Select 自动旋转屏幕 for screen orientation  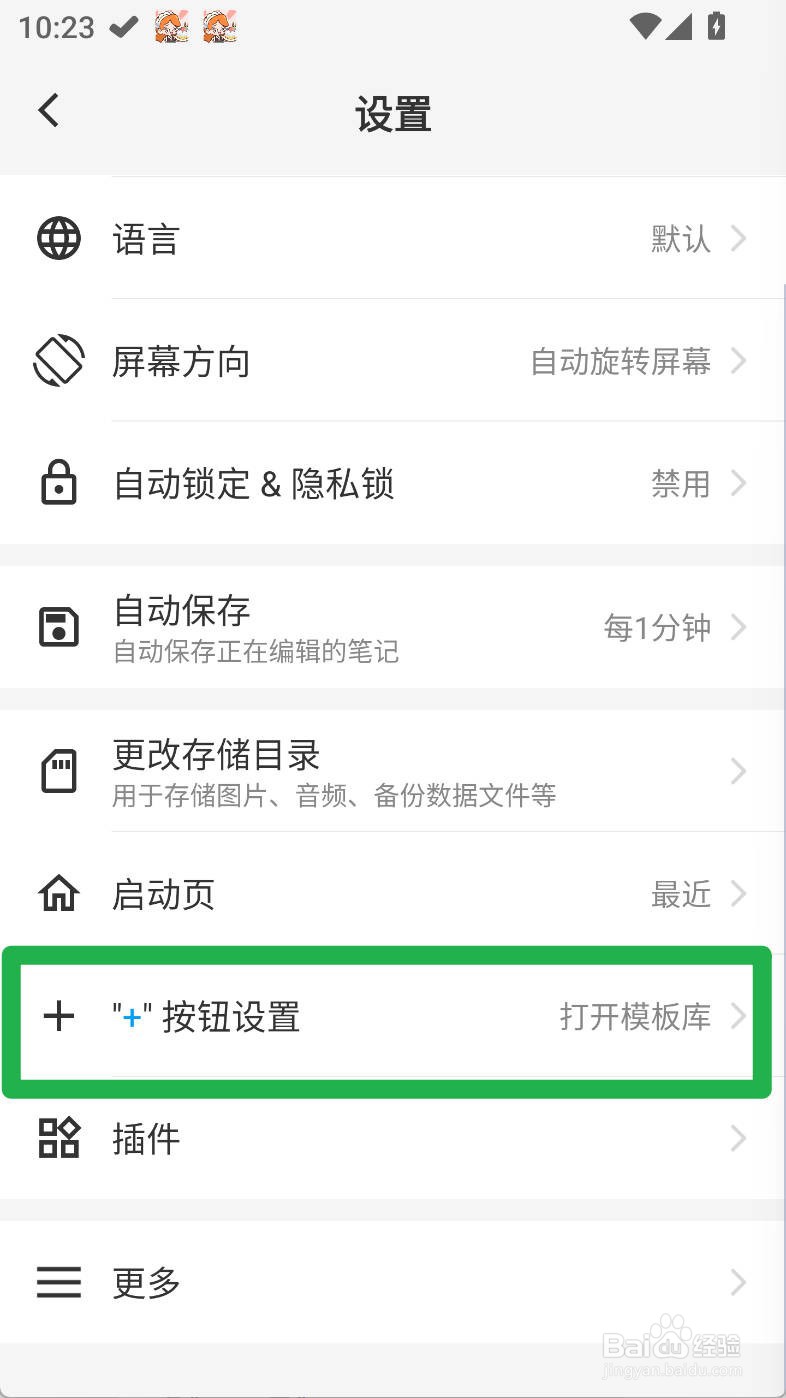click(x=620, y=361)
